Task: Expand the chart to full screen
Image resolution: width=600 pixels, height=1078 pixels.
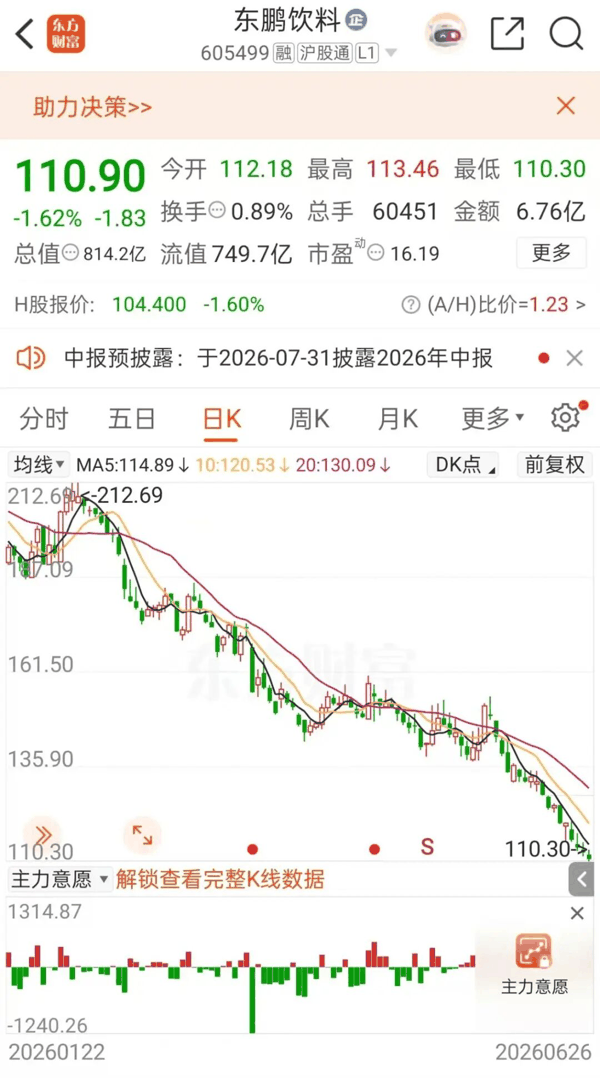Action: 142,835
